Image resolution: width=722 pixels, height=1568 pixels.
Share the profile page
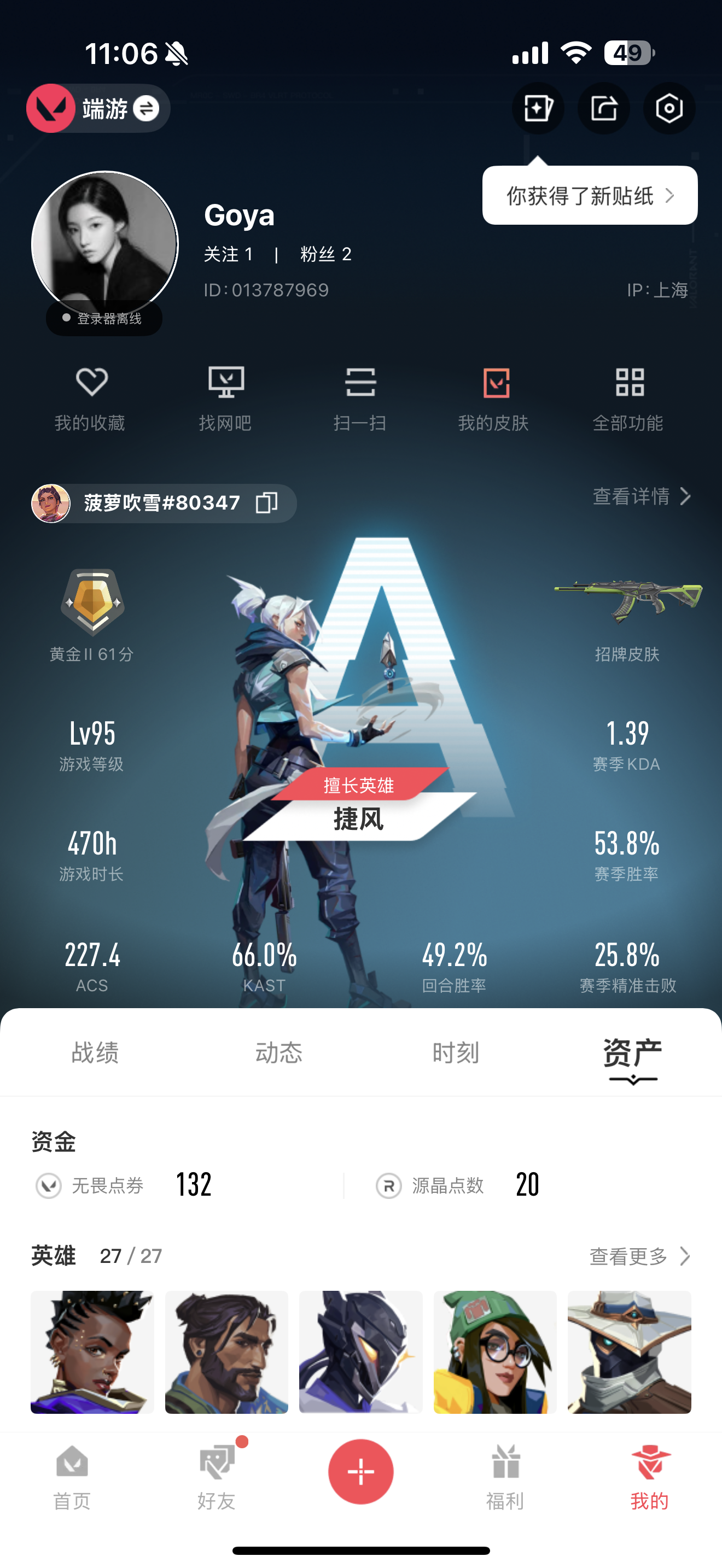(603, 108)
